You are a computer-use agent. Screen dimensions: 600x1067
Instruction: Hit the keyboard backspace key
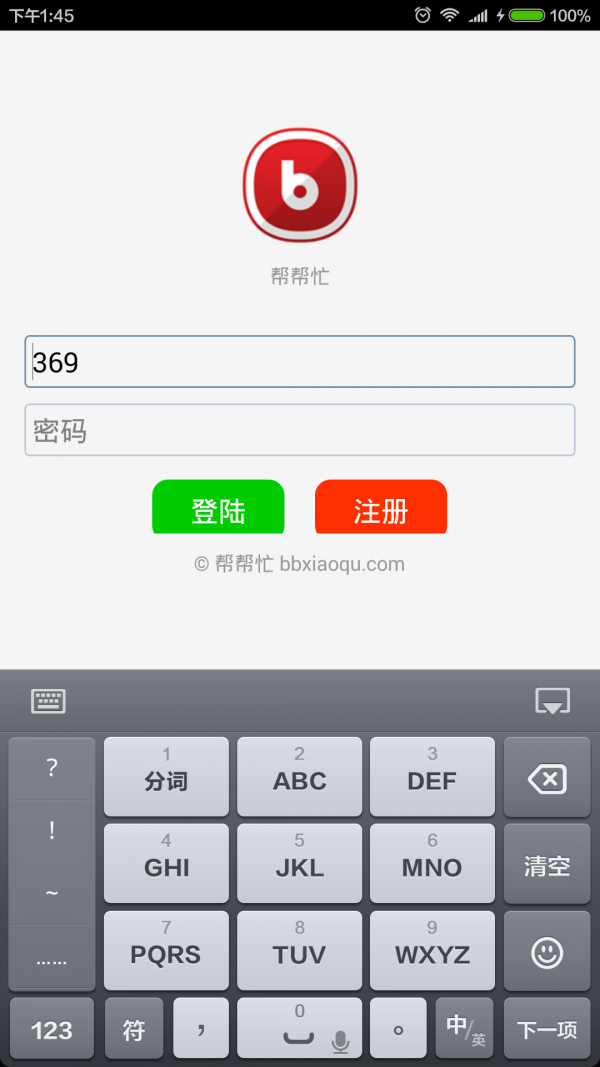point(547,777)
